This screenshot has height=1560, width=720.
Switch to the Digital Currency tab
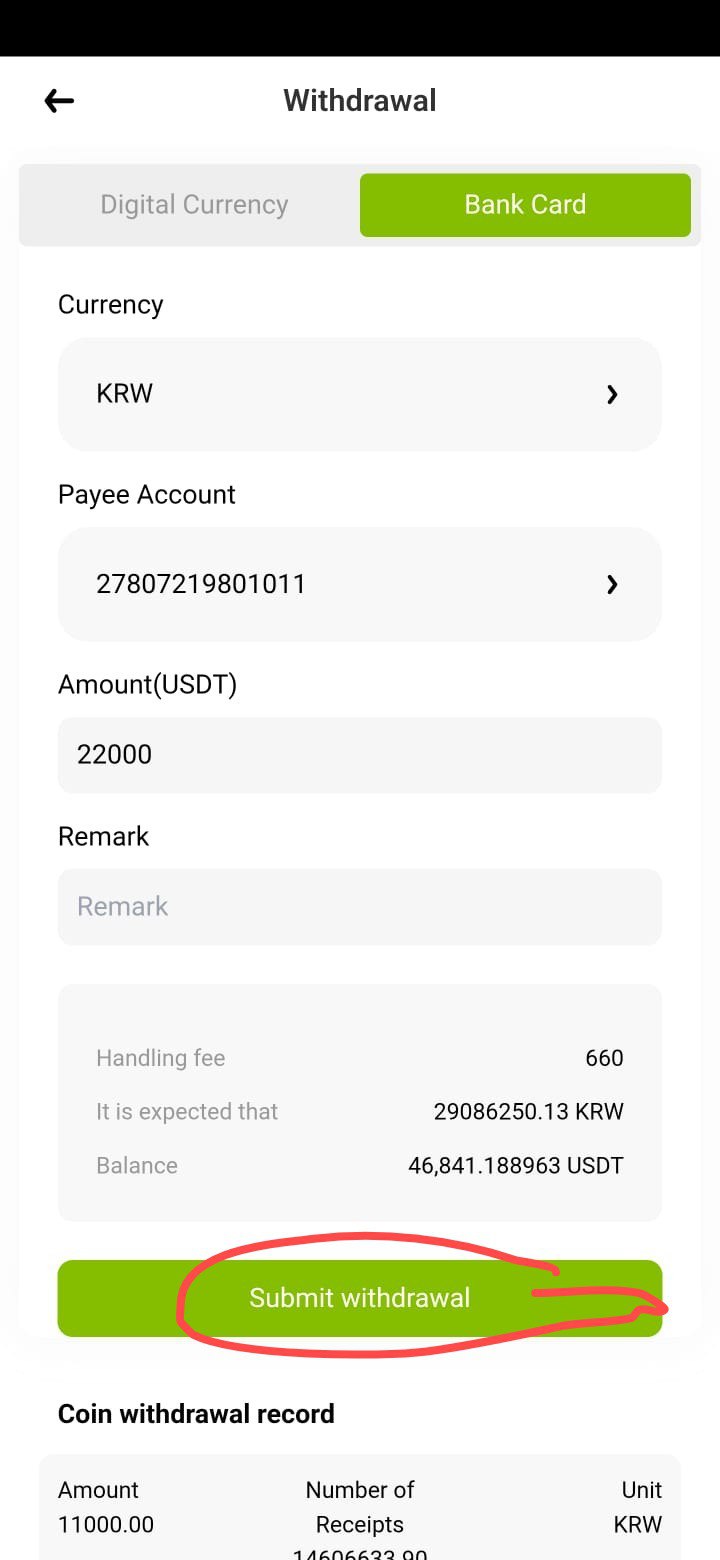194,205
